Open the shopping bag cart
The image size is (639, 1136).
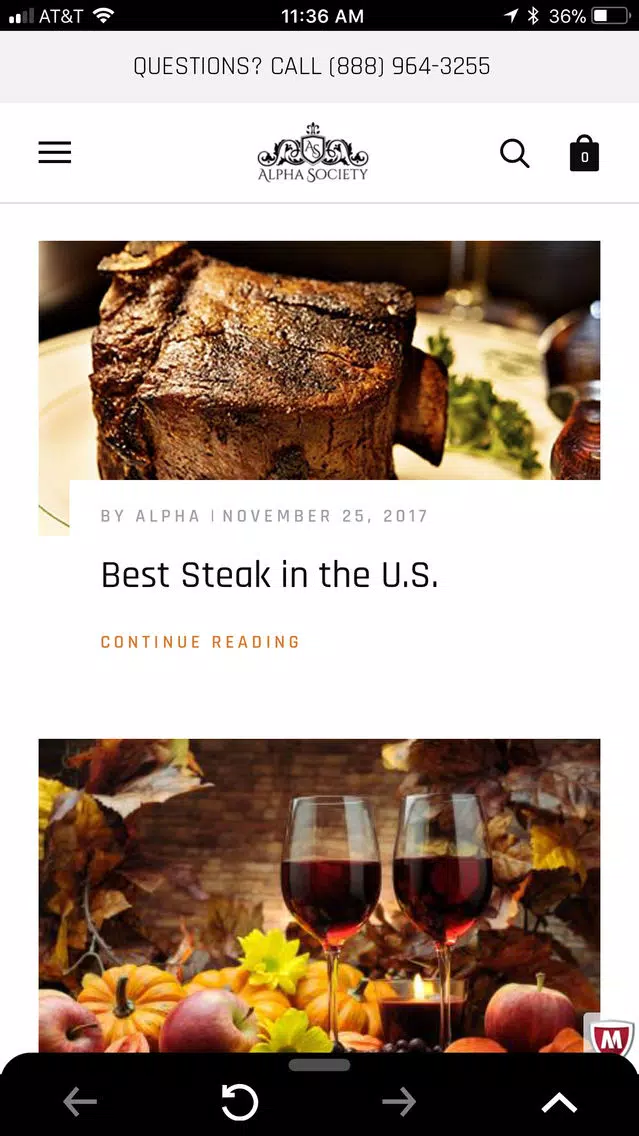tap(584, 154)
